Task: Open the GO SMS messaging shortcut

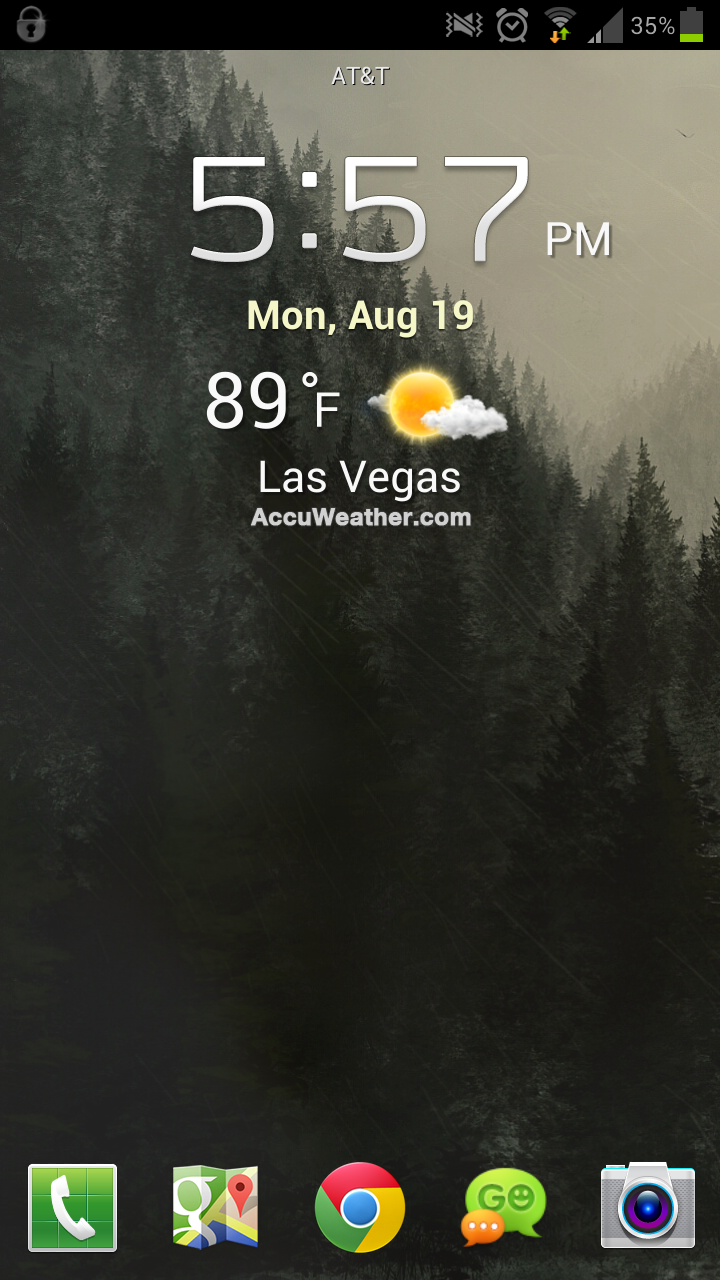Action: point(504,1208)
